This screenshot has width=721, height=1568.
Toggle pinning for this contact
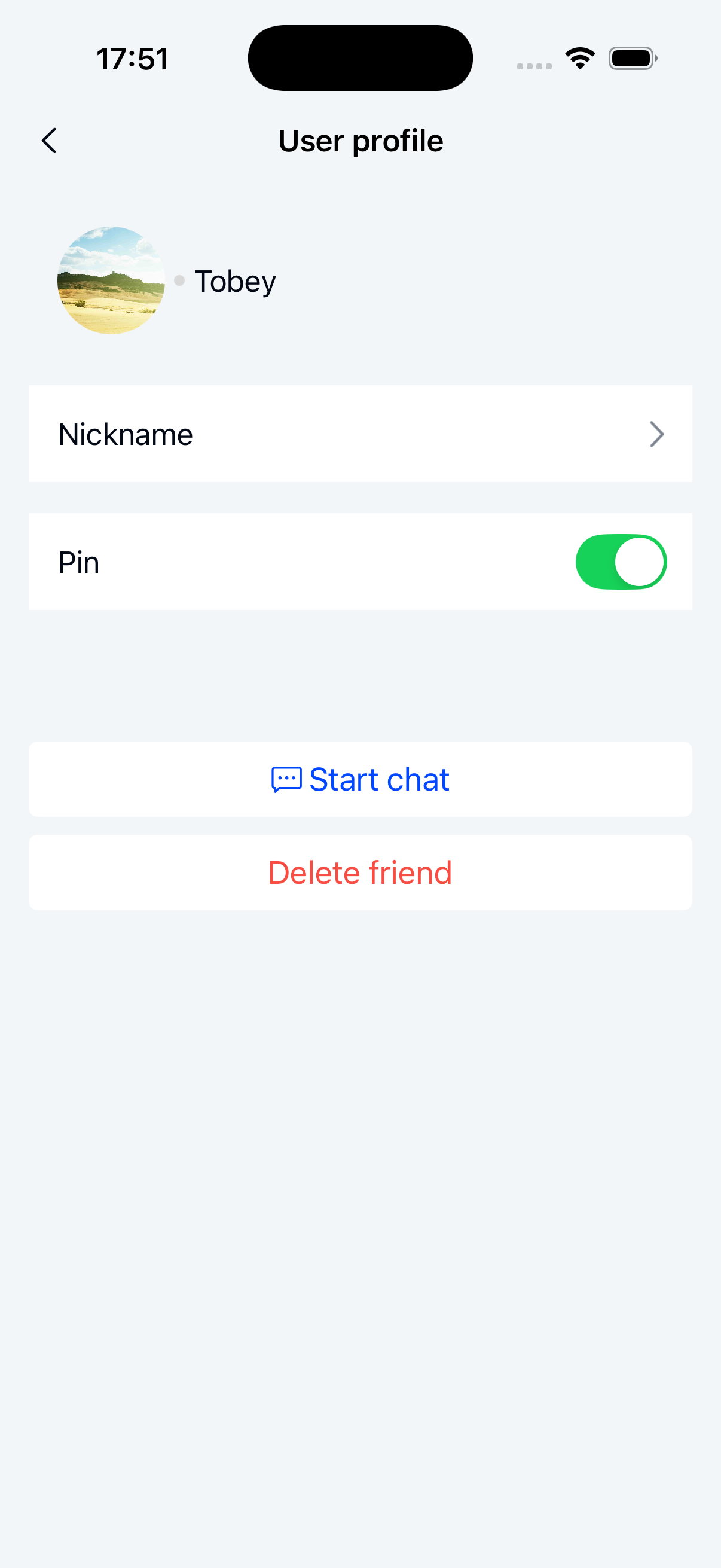point(621,561)
